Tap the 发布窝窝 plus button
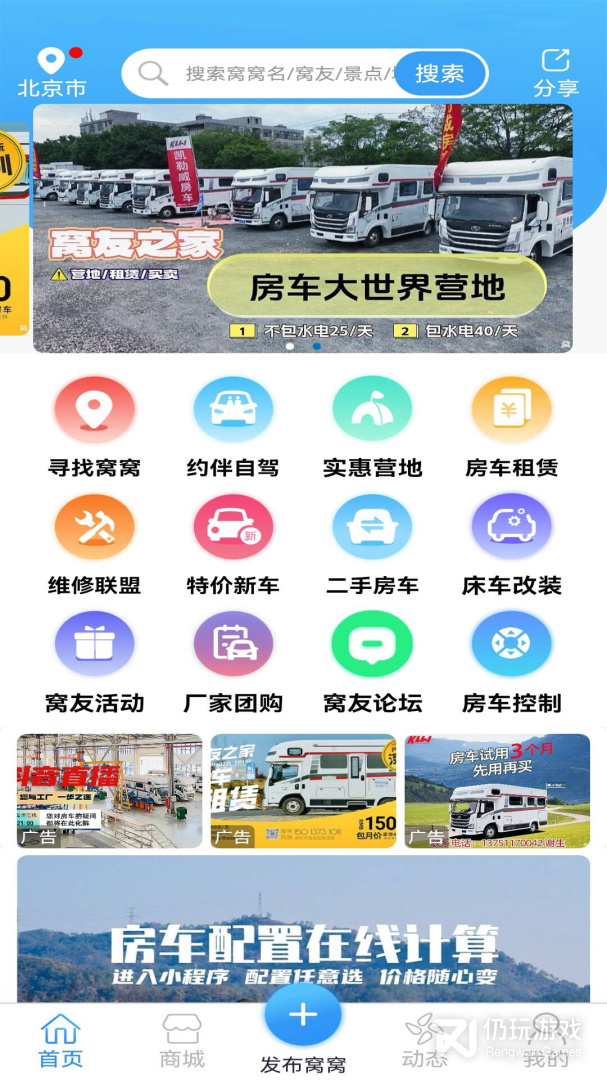 coord(303,1016)
